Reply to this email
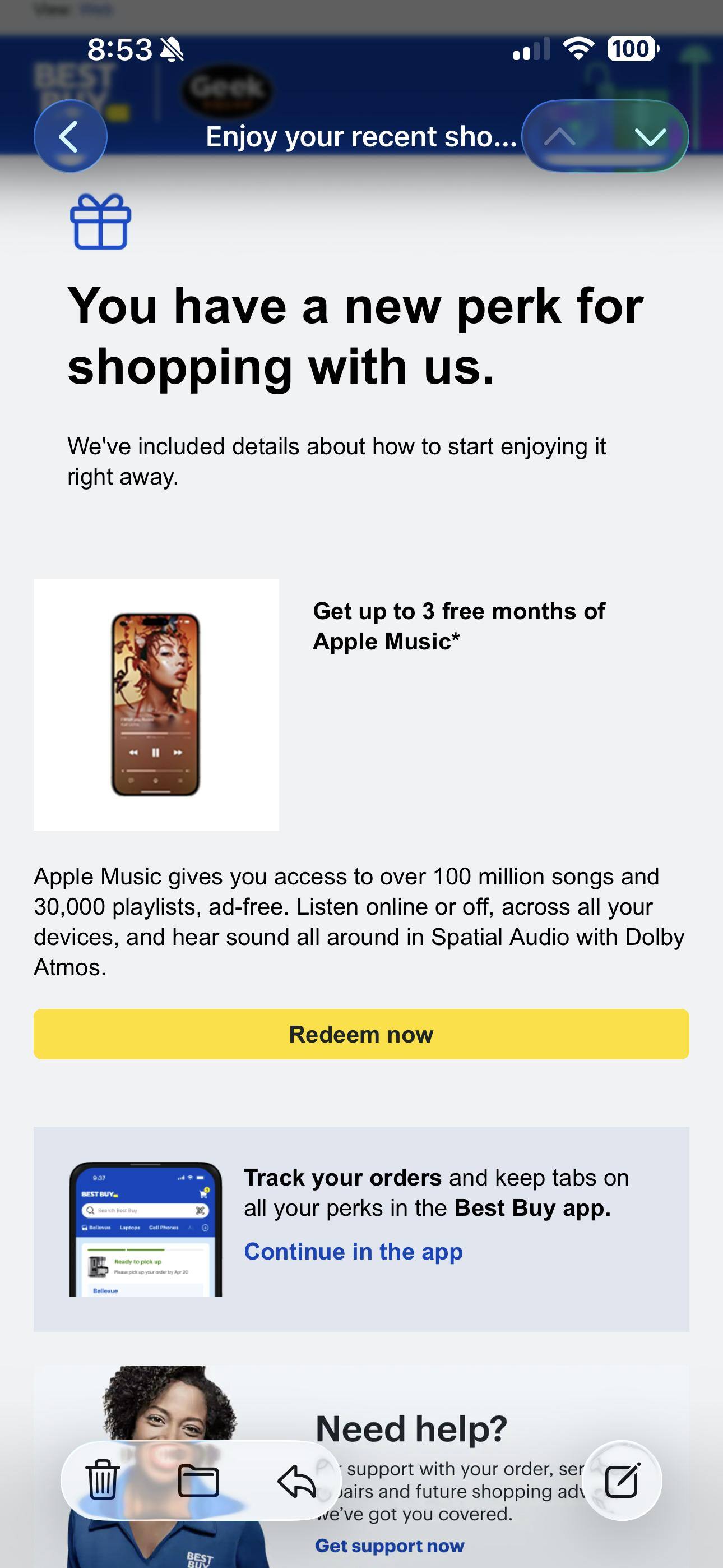 pos(296,1480)
